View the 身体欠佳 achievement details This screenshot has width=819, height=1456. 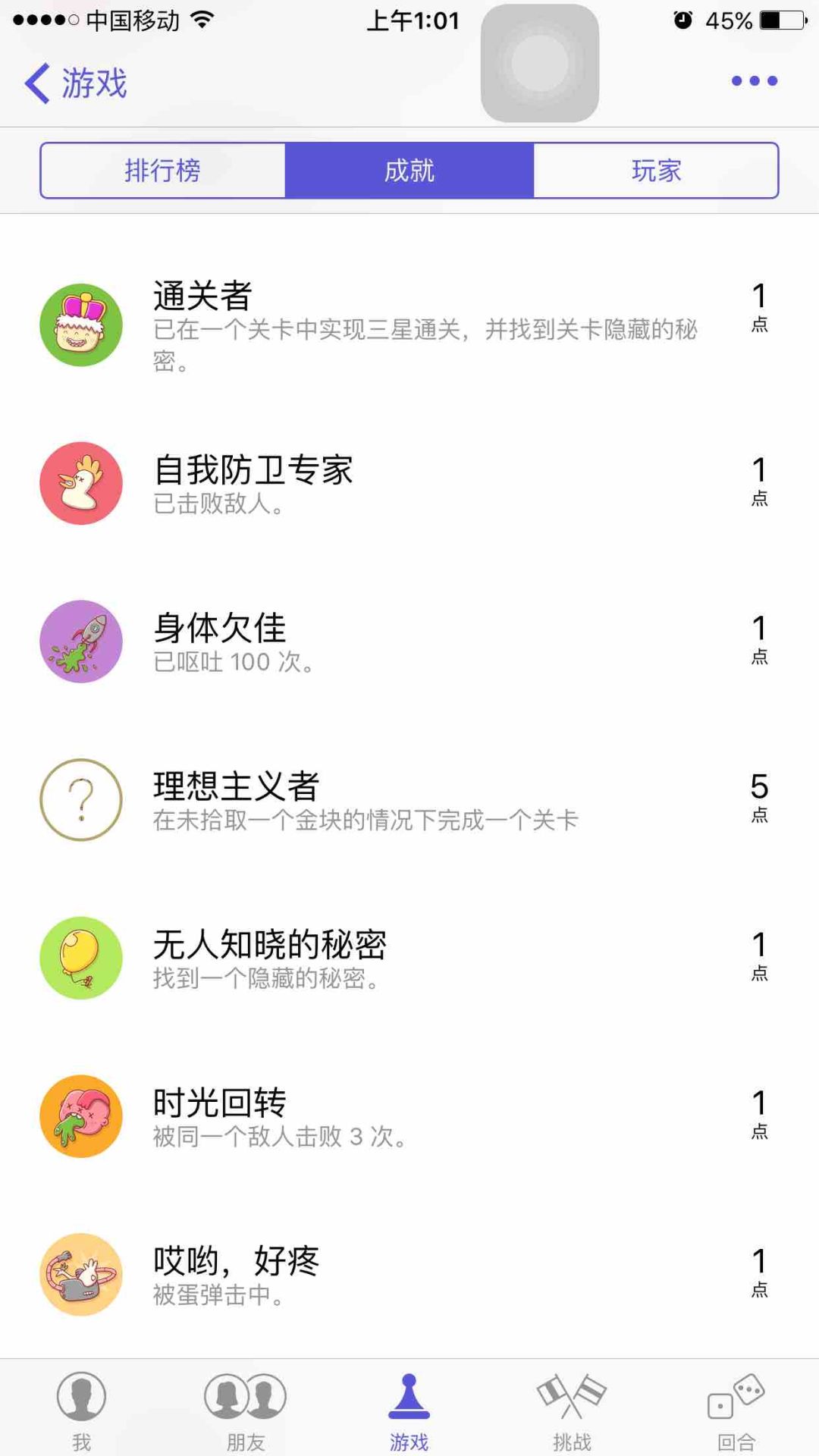(409, 642)
